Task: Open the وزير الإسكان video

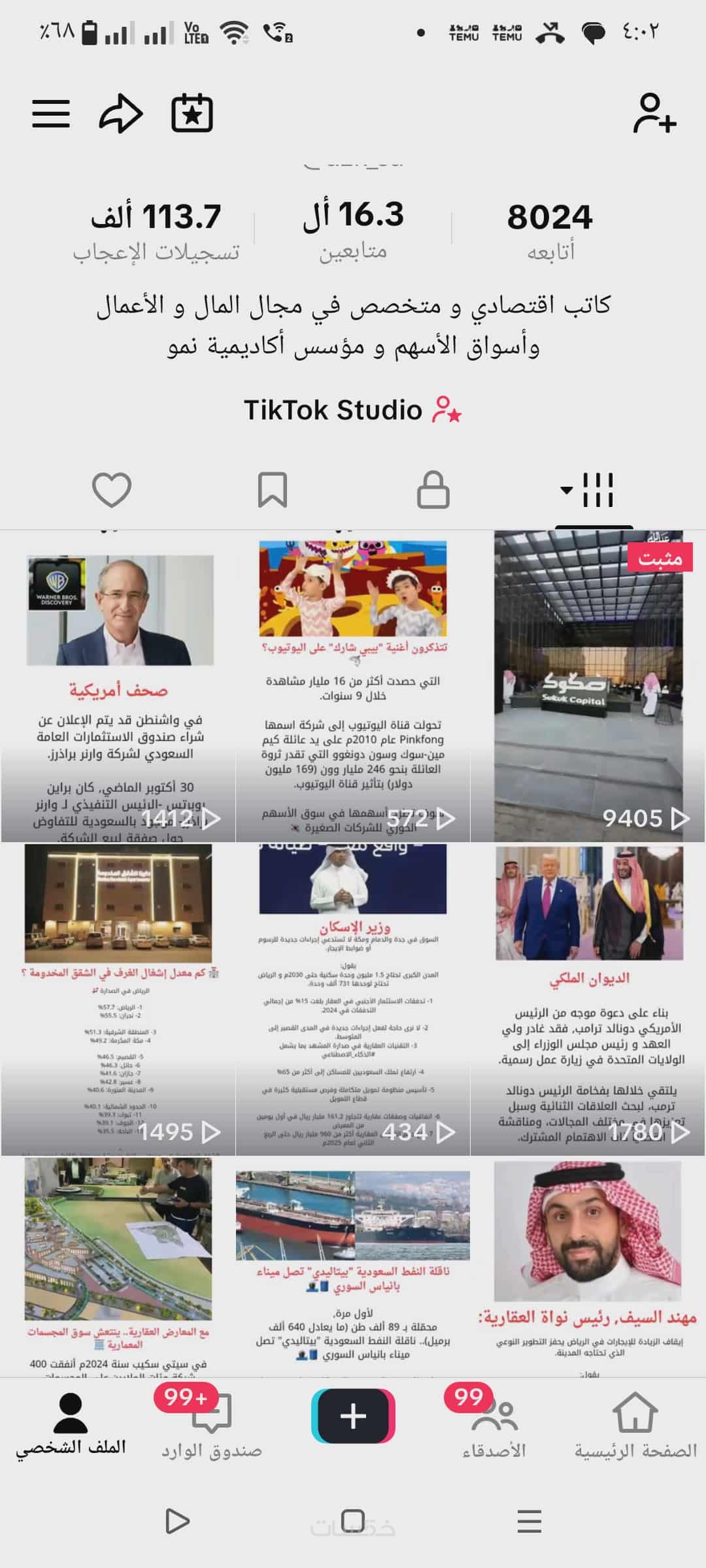Action: pos(353,1000)
